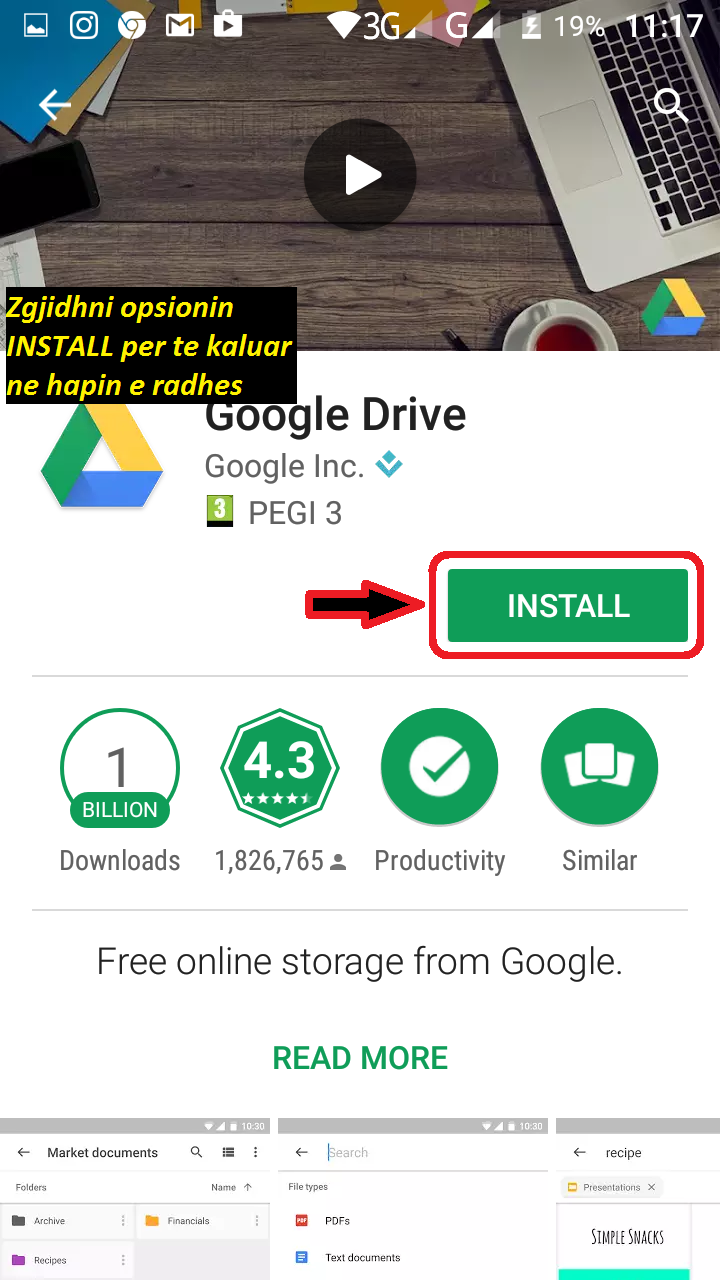
Task: Play the Google Drive promo video
Action: pos(360,176)
